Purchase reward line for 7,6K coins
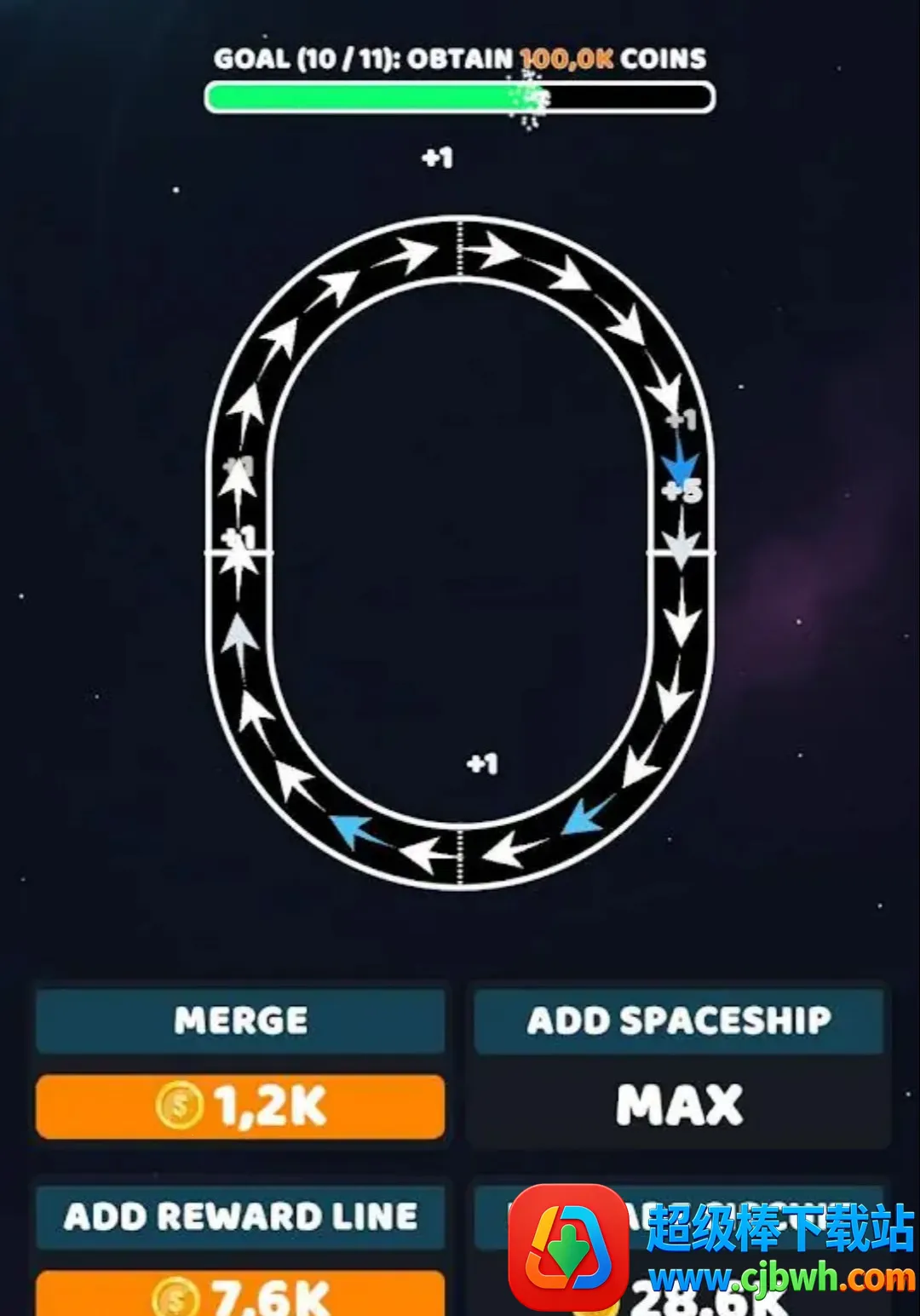The width and height of the screenshot is (920, 1316). (x=240, y=1293)
